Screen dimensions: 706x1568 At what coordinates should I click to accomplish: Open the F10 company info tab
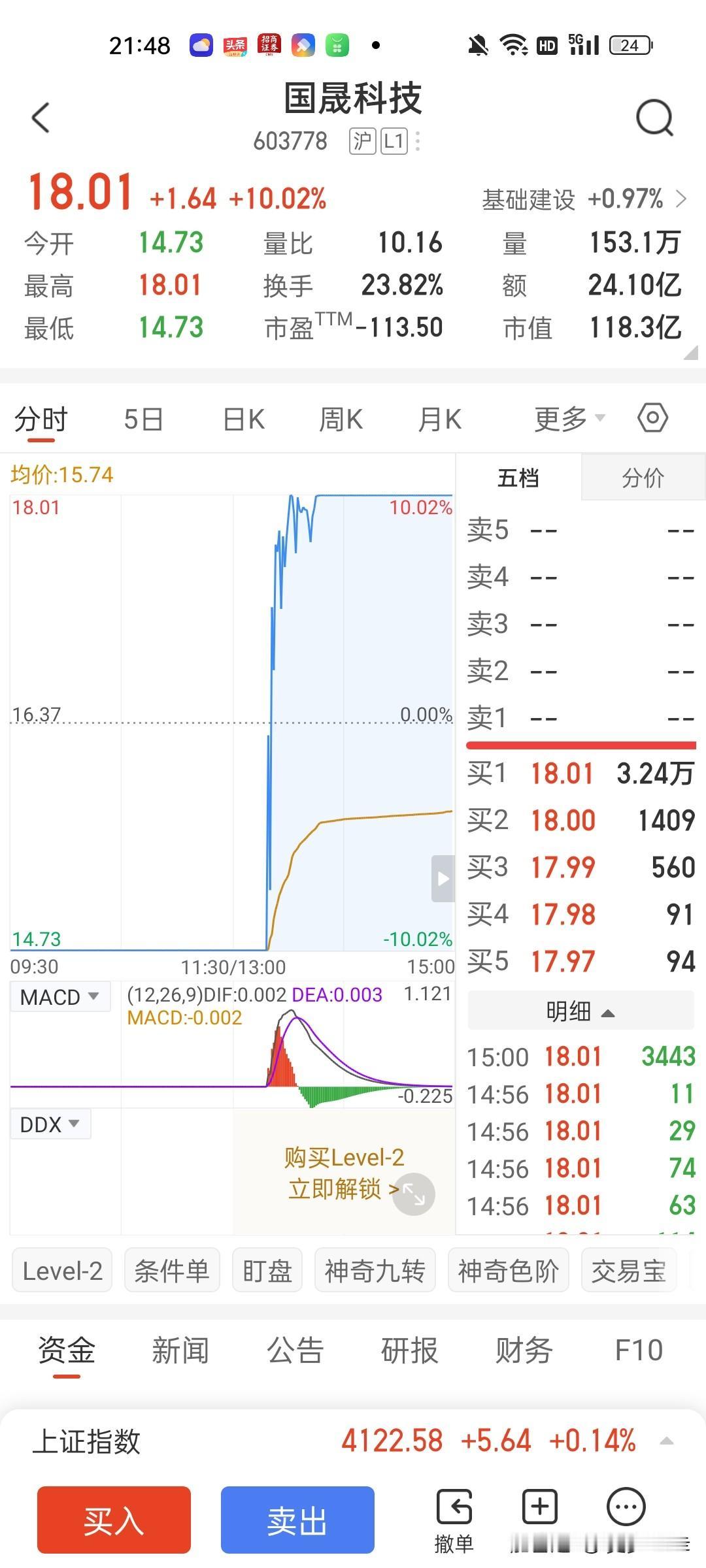pyautogui.click(x=639, y=1350)
